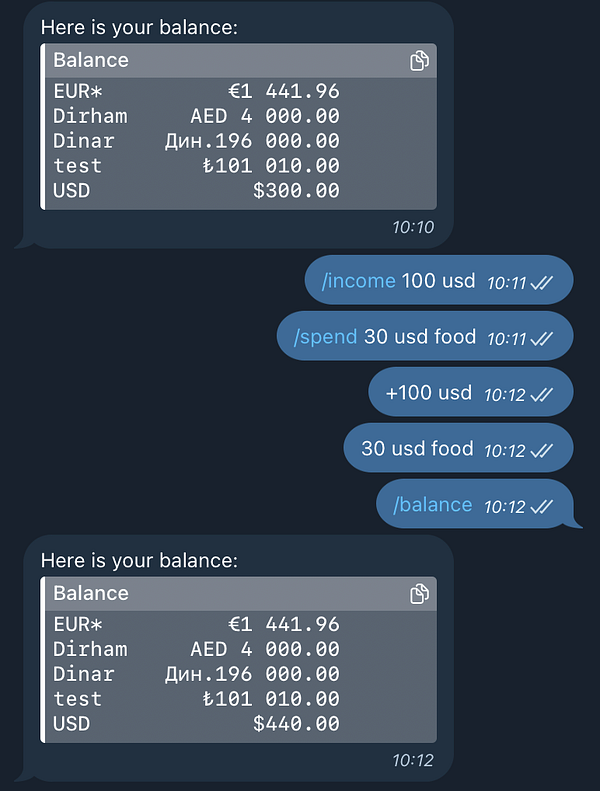The image size is (600, 791).
Task: Tap the /spend command link
Action: [x=325, y=337]
